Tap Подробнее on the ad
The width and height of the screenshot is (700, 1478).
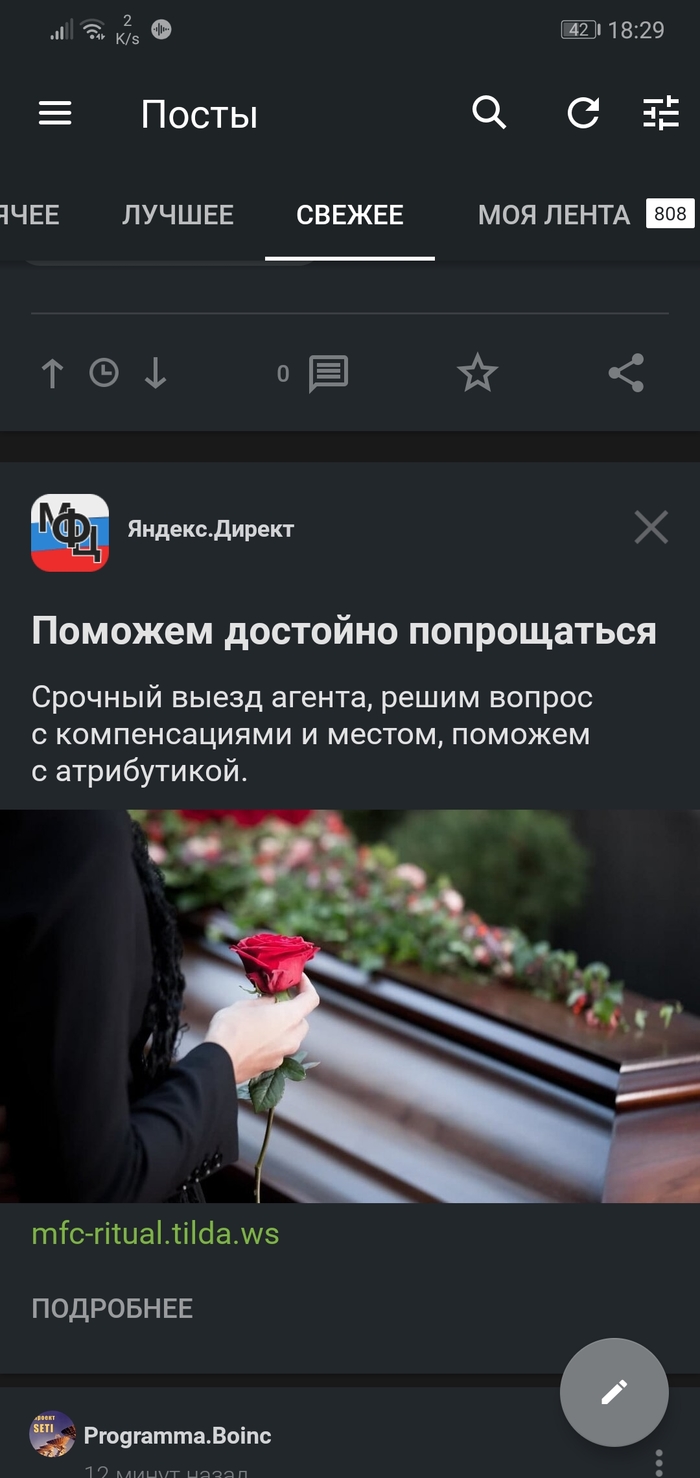112,1308
